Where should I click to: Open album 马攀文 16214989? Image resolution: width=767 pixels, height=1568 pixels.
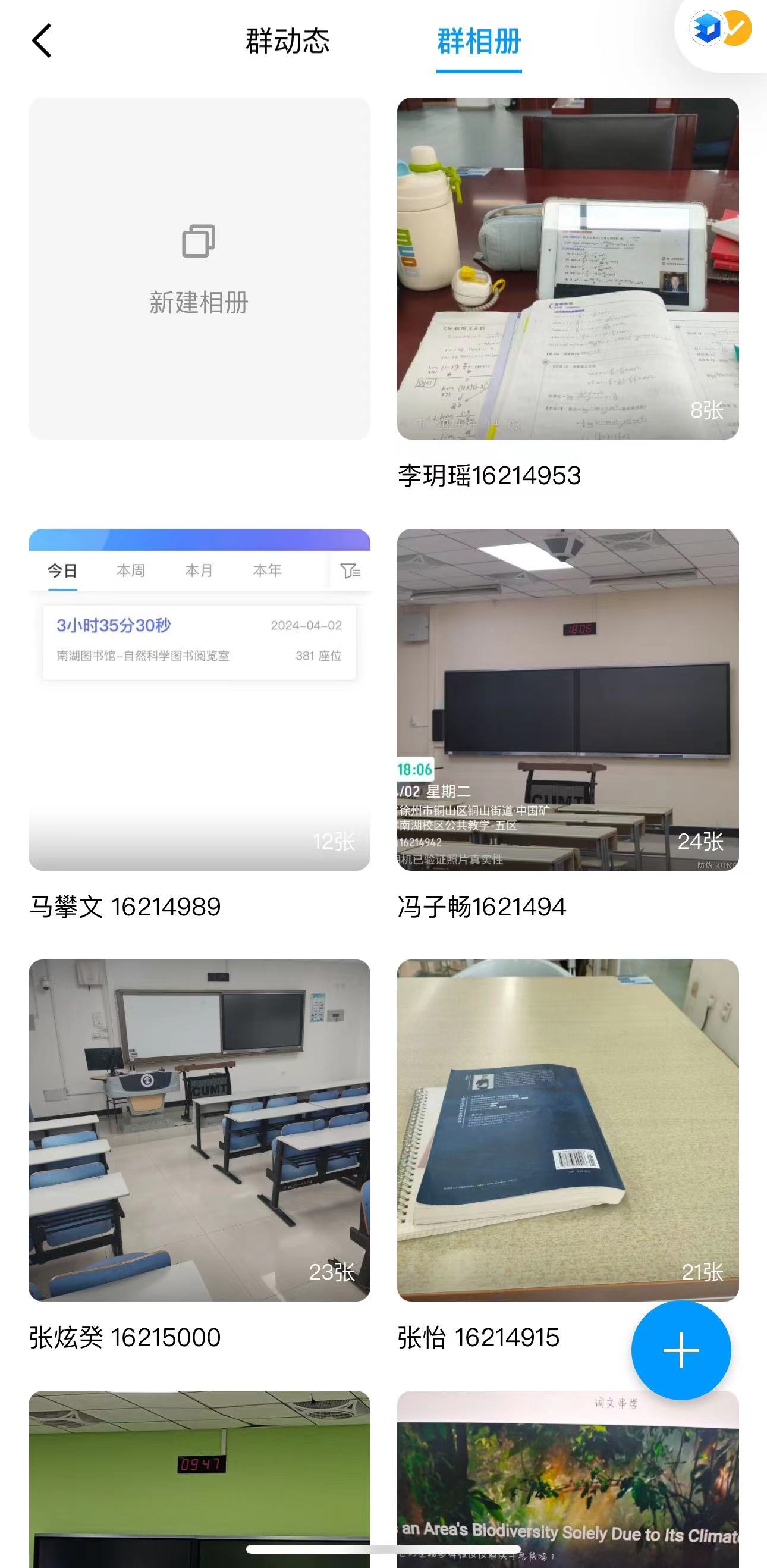tap(199, 700)
